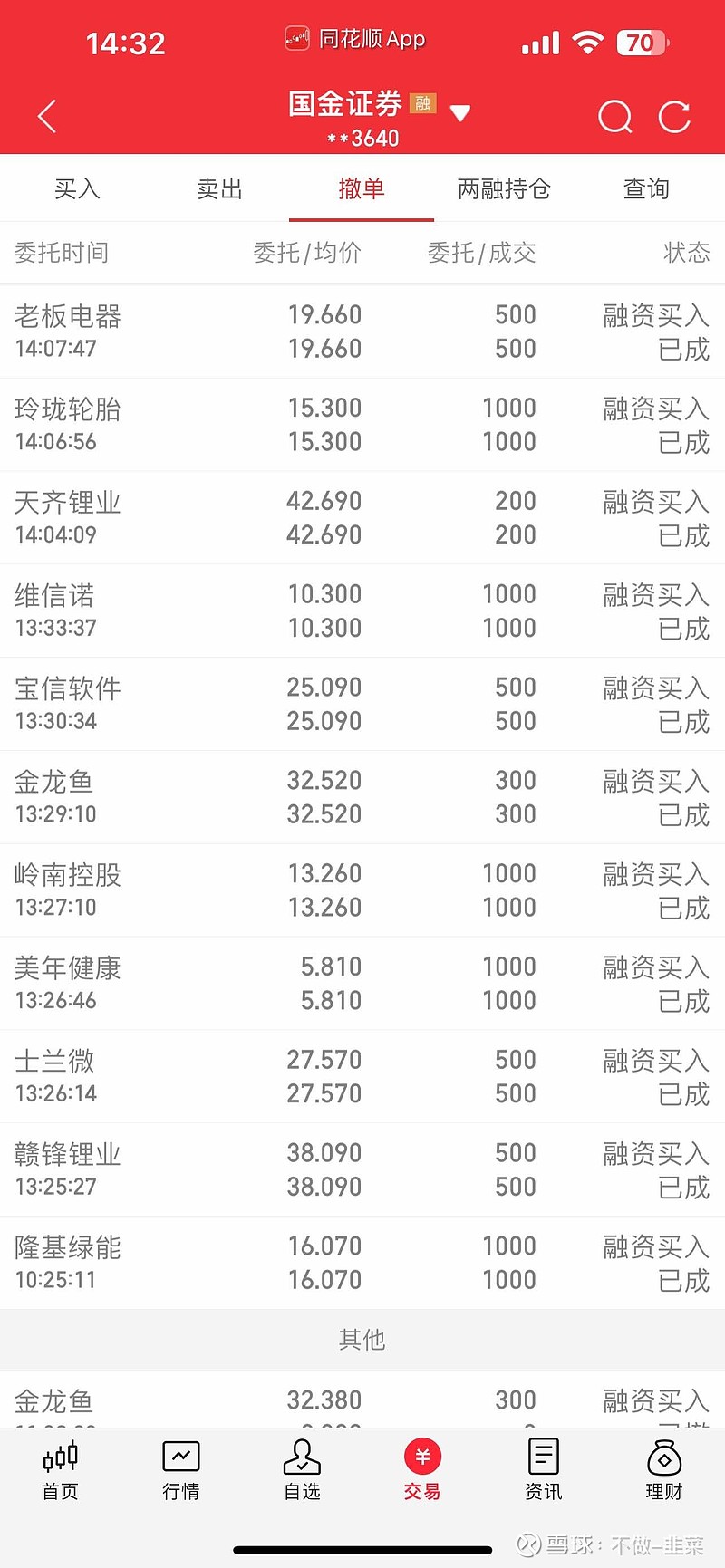
Task: Open the 两融持仓 tab
Action: tap(505, 188)
